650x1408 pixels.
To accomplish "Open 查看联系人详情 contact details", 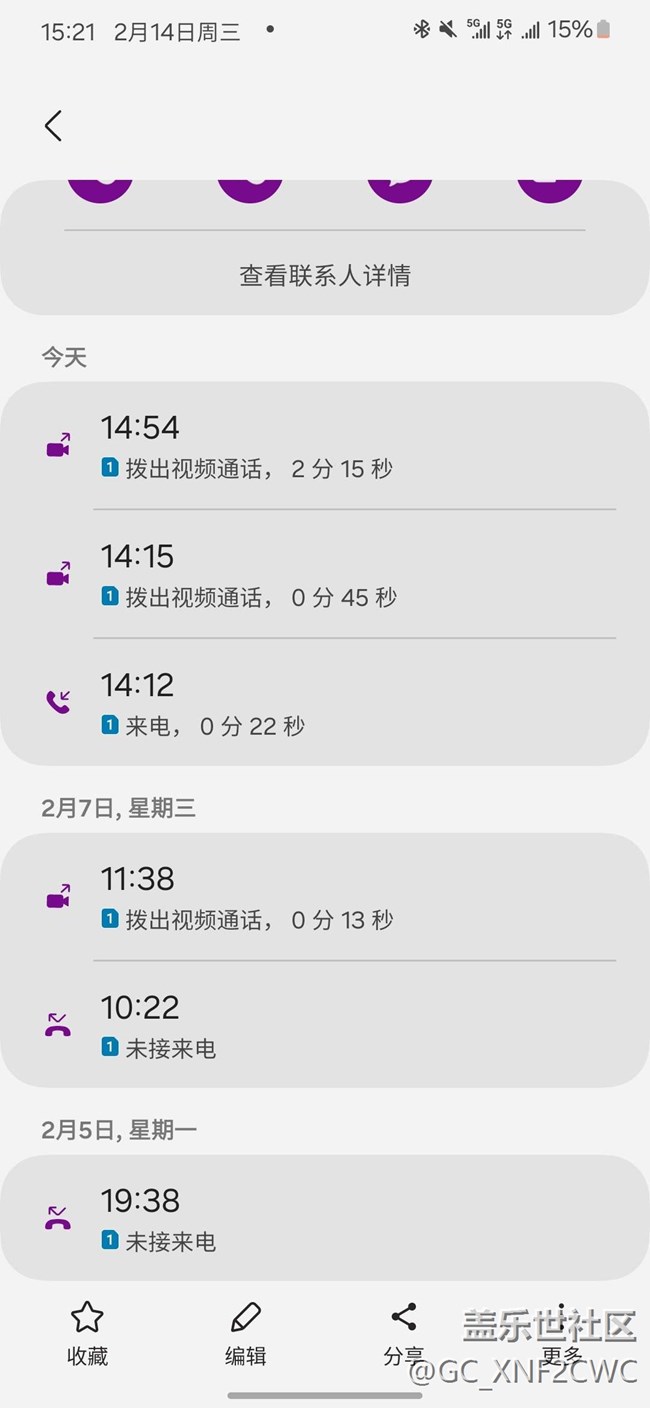I will [325, 275].
